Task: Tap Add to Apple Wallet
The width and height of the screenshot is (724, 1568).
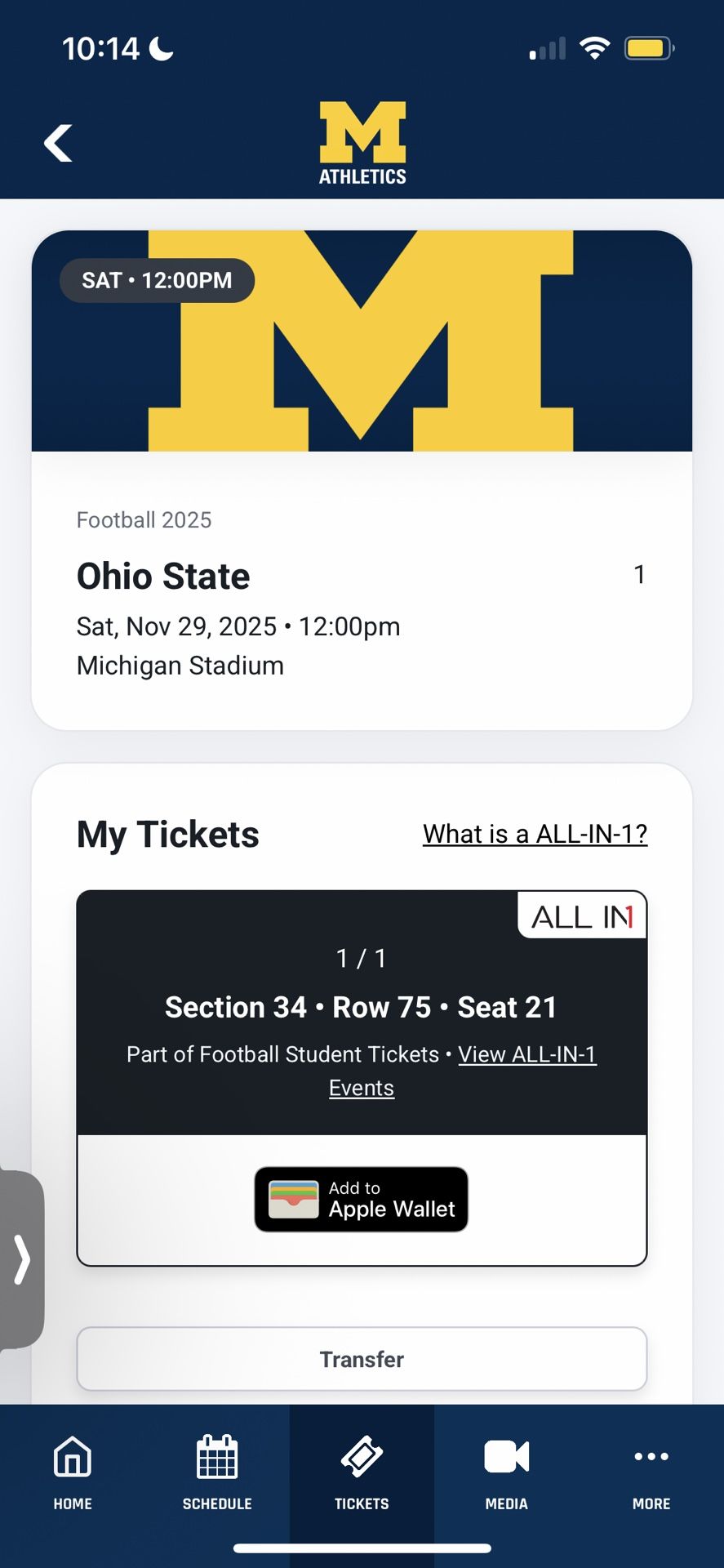Action: point(362,1198)
